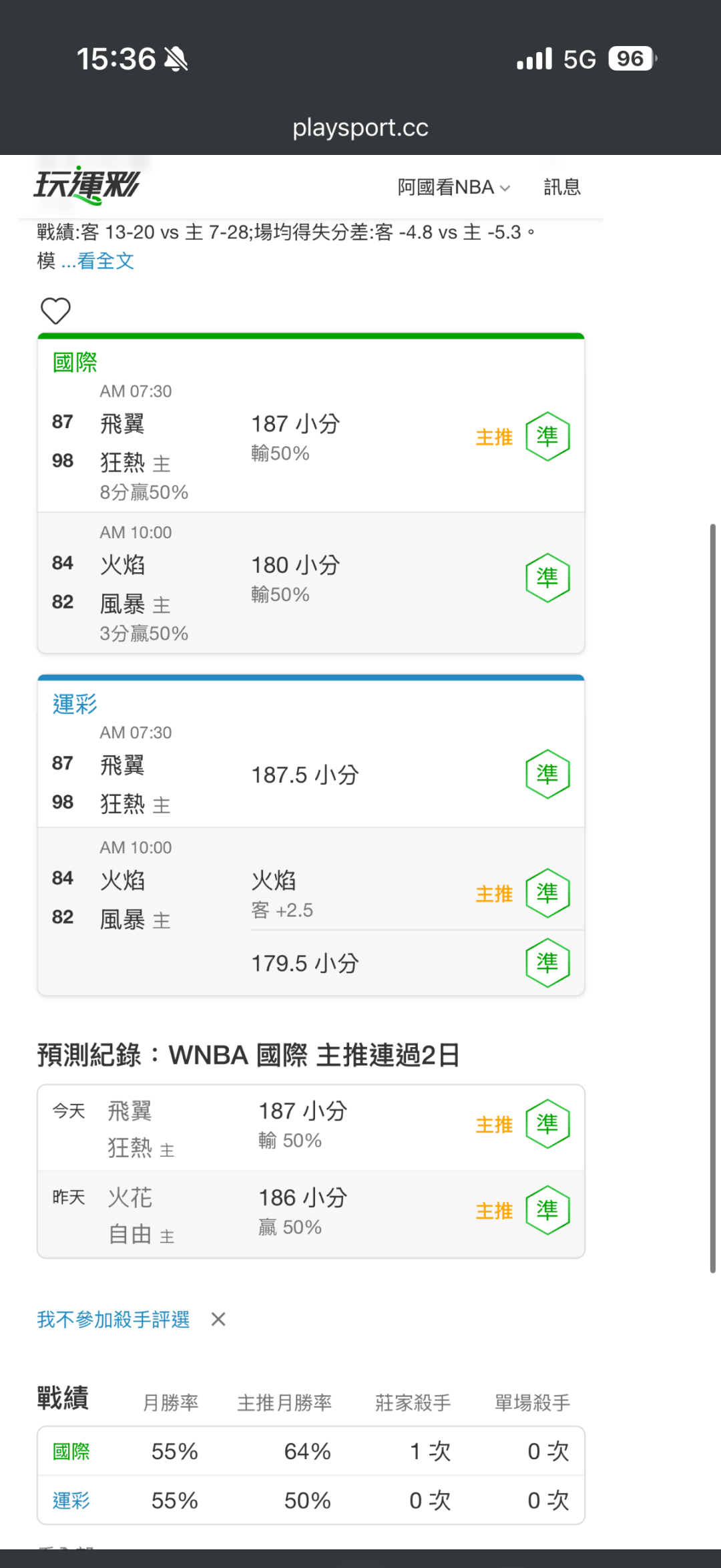Open the 玩運彩 logo home link
The height and width of the screenshot is (1568, 721).
(87, 186)
